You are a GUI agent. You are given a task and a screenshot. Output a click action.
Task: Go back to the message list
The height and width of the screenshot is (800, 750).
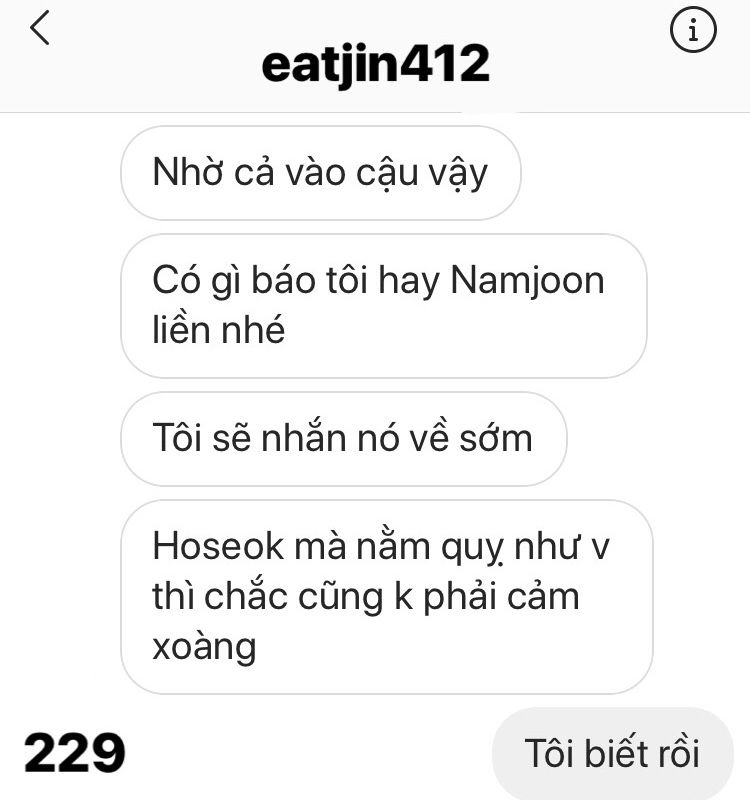click(x=40, y=29)
